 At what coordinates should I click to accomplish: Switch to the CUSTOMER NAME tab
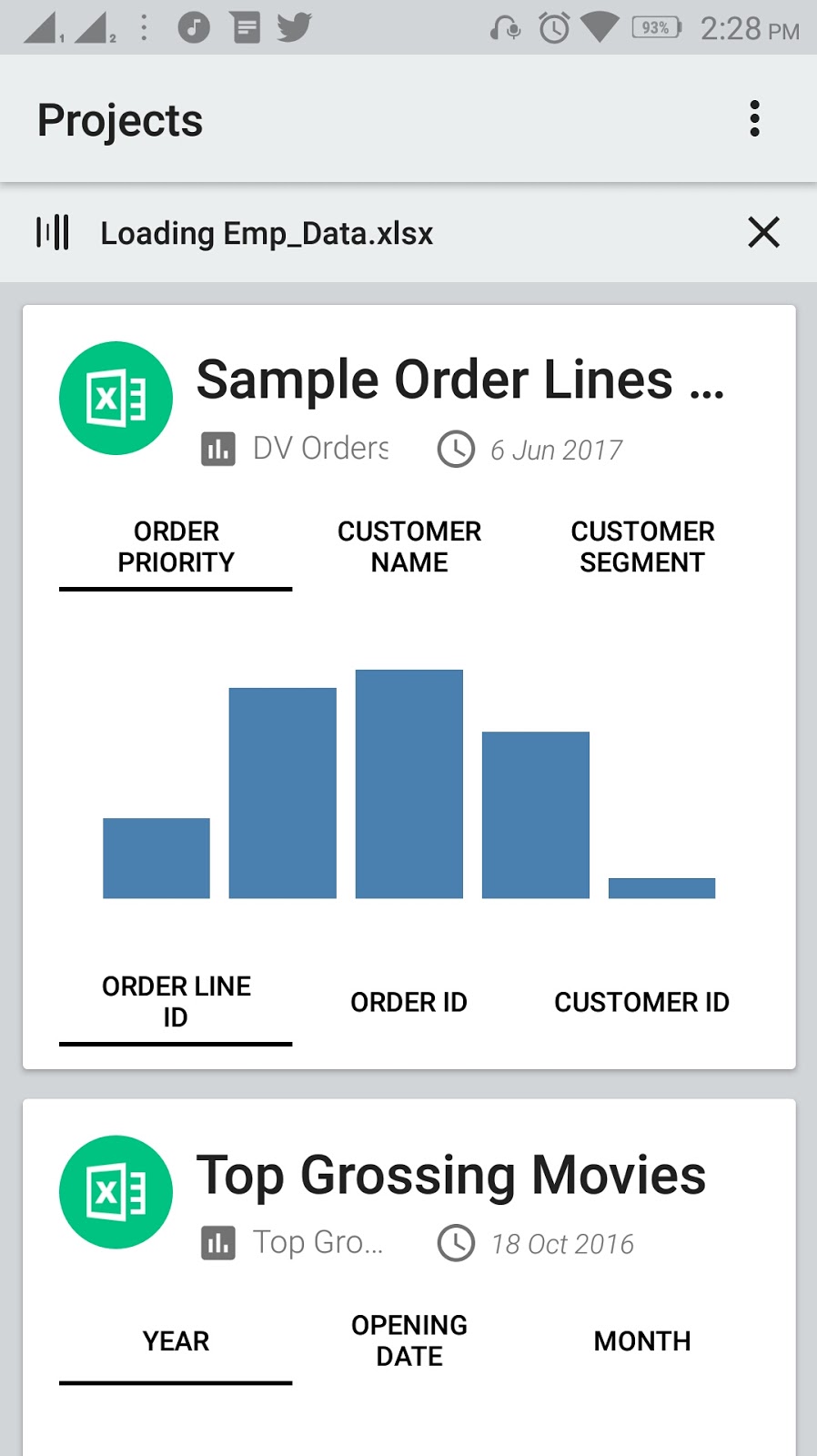click(409, 546)
